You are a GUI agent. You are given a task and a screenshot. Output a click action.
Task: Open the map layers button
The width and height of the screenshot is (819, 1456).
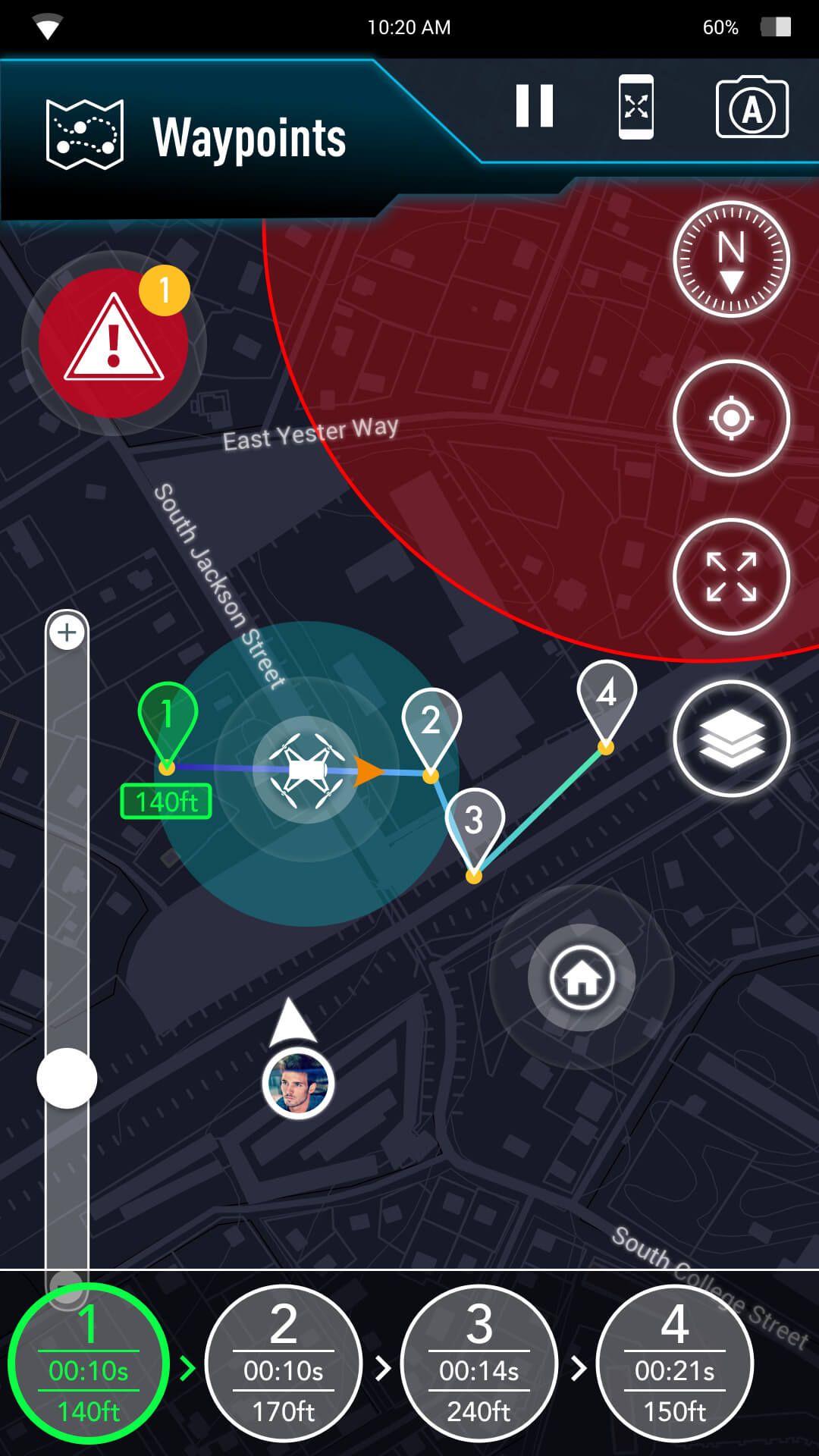[x=731, y=738]
